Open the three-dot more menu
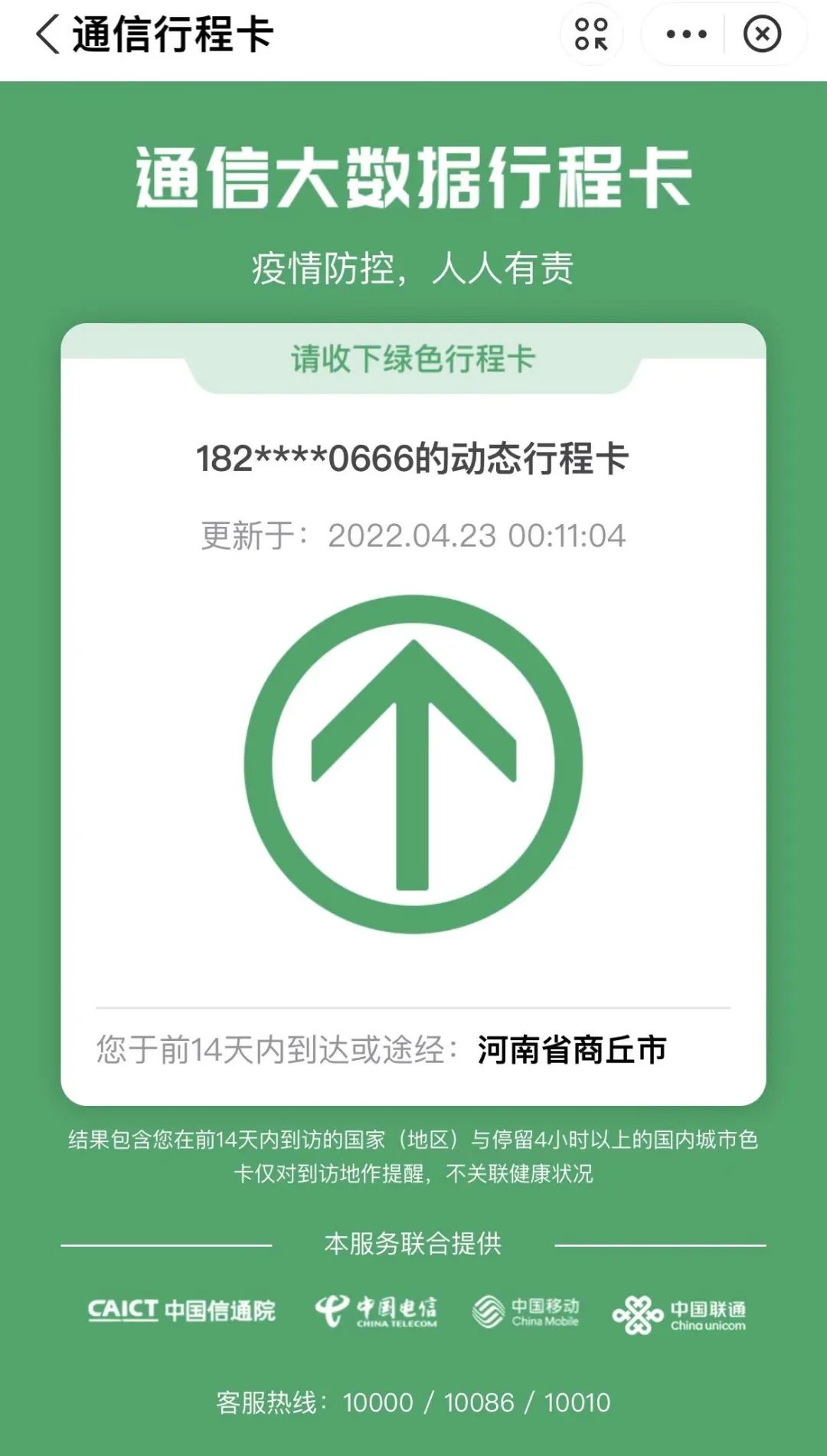Image resolution: width=827 pixels, height=1456 pixels. click(686, 34)
